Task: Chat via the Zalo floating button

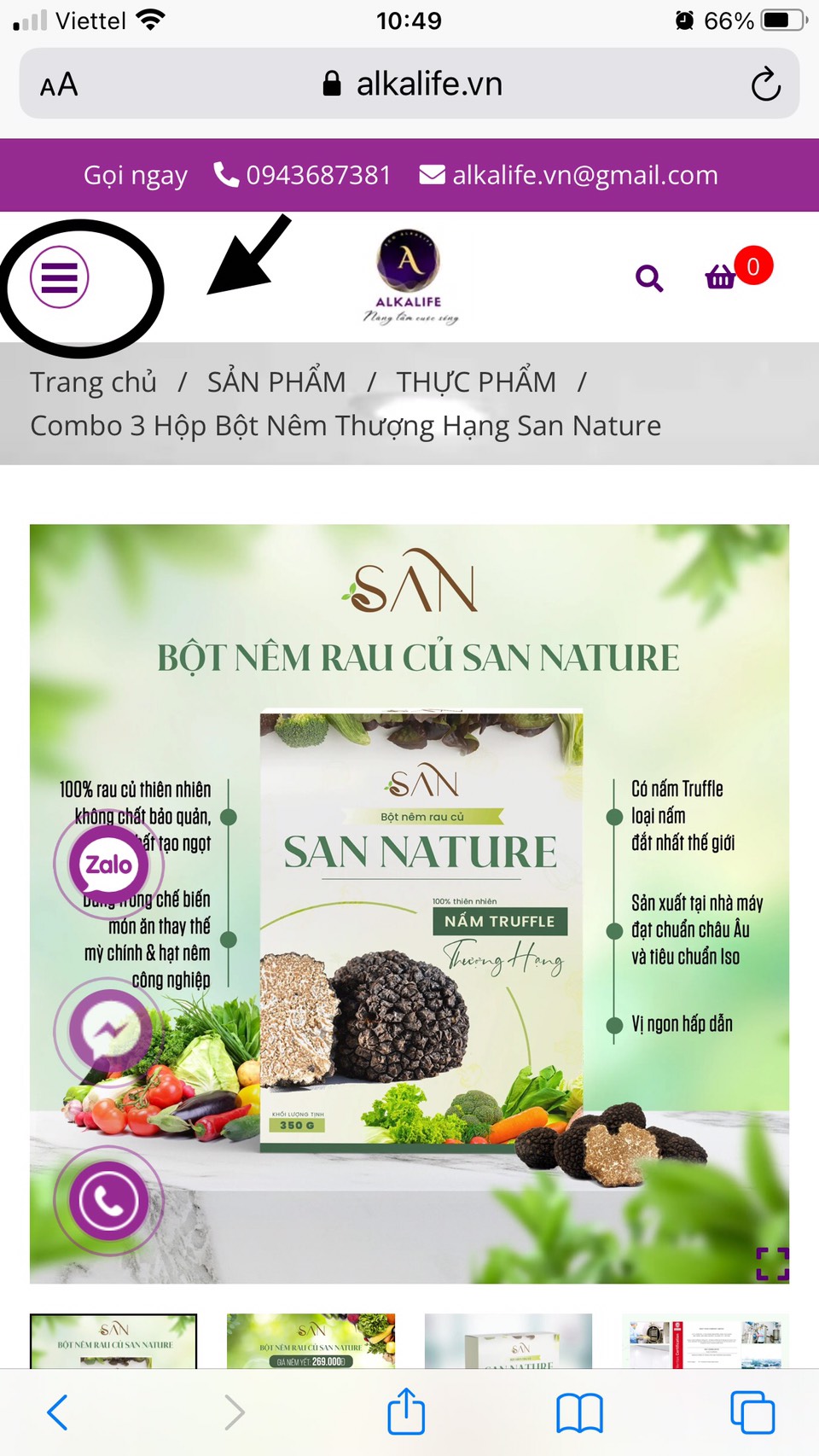Action: (109, 864)
